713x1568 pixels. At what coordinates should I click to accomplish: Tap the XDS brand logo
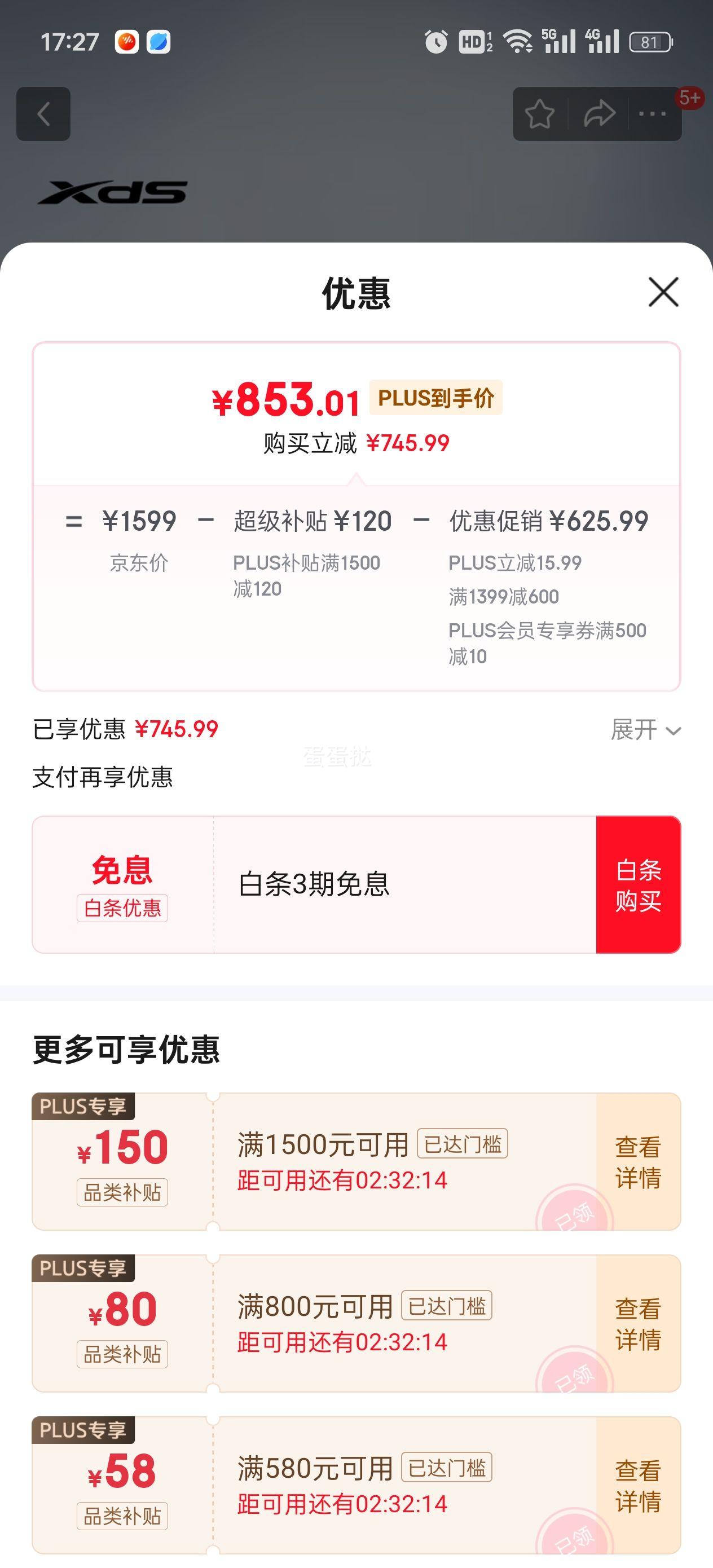112,192
